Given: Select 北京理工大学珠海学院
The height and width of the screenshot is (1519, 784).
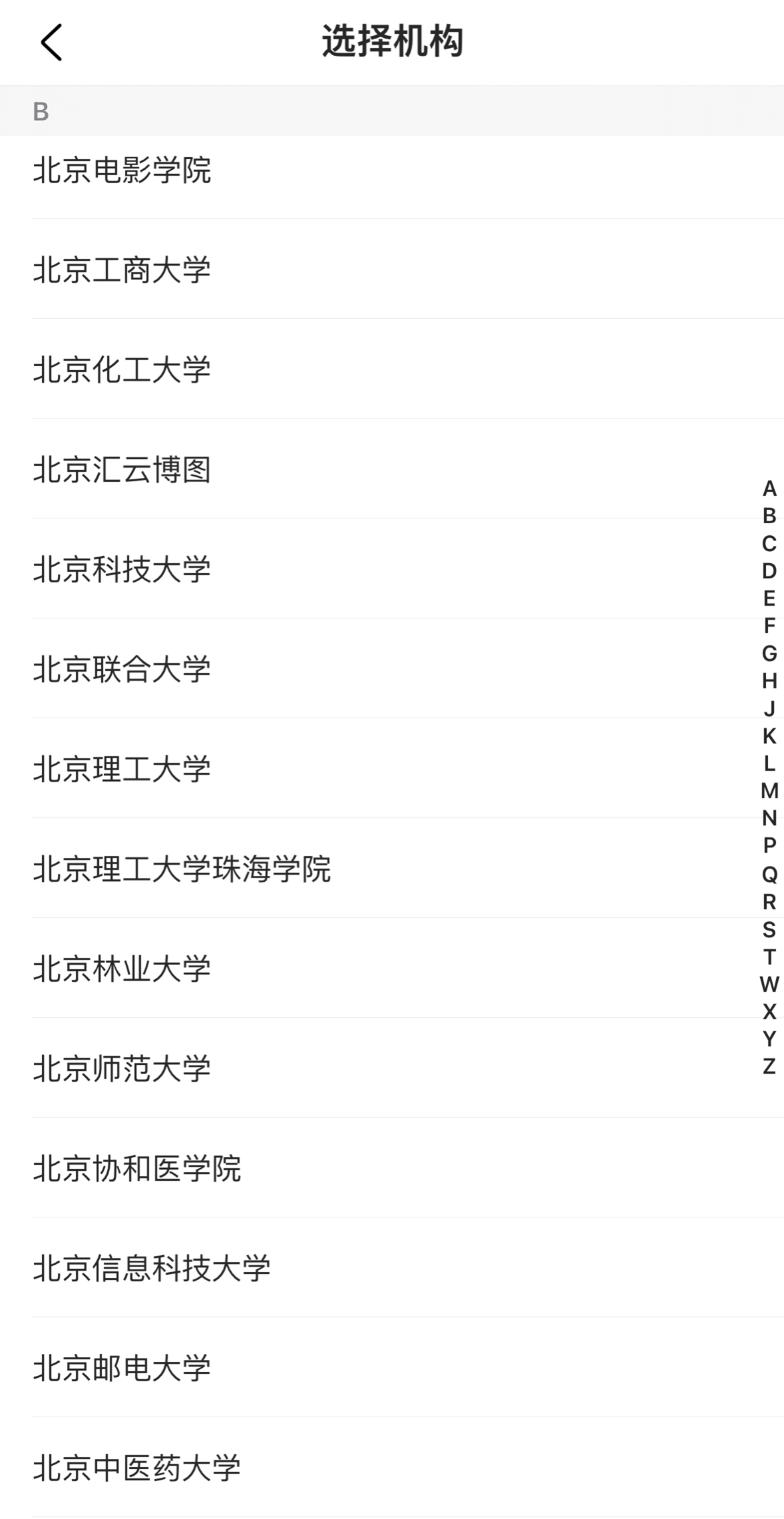Looking at the screenshot, I should click(x=182, y=869).
